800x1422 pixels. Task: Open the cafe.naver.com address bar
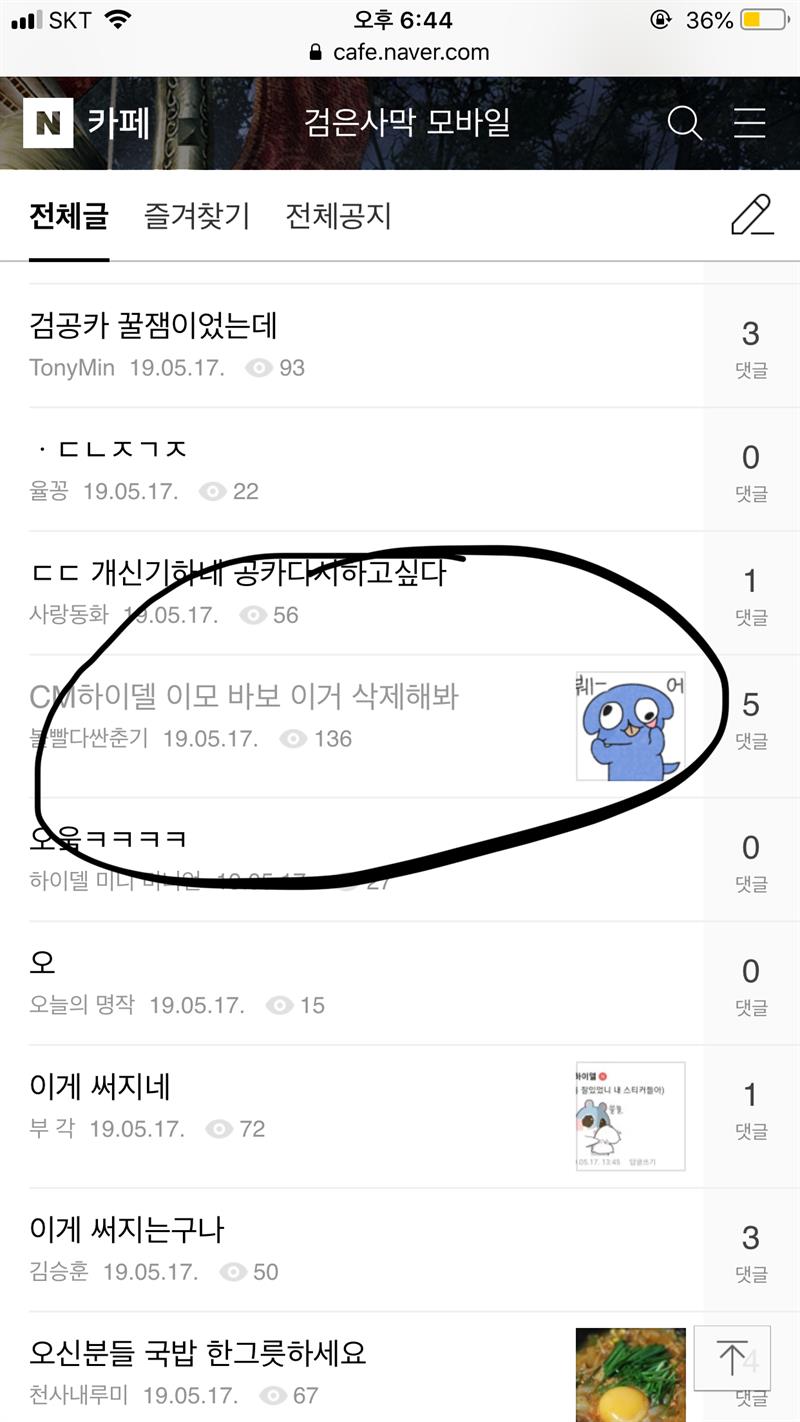(x=400, y=52)
